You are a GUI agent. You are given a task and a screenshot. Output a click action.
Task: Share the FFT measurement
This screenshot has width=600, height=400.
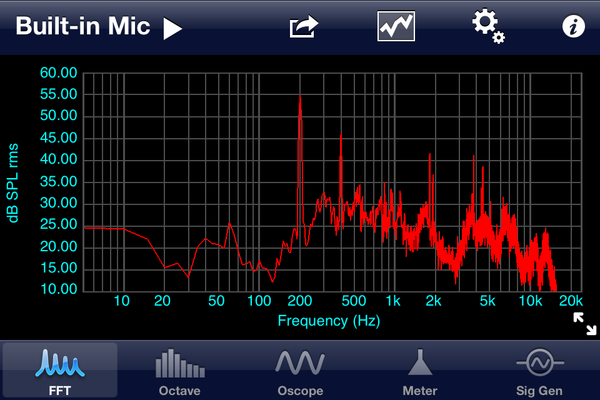point(302,27)
